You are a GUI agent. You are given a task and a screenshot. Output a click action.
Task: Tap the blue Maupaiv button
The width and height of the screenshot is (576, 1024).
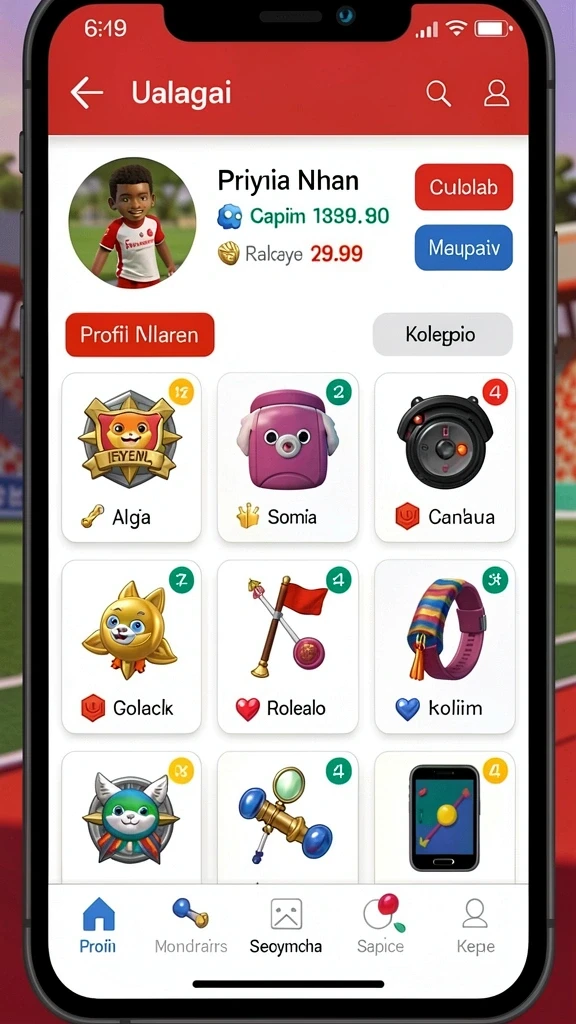[464, 248]
